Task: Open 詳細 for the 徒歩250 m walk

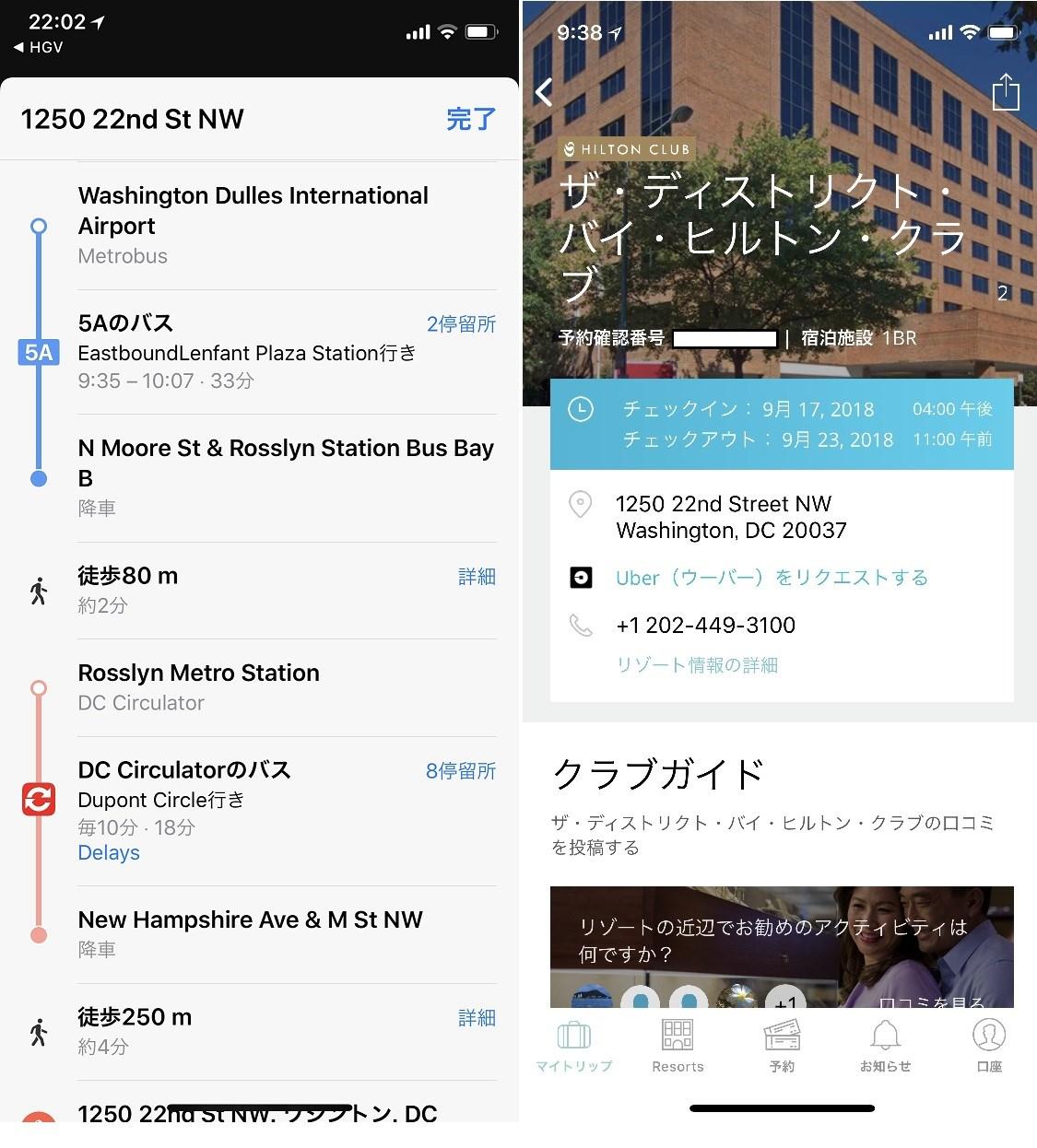Action: point(477,1017)
